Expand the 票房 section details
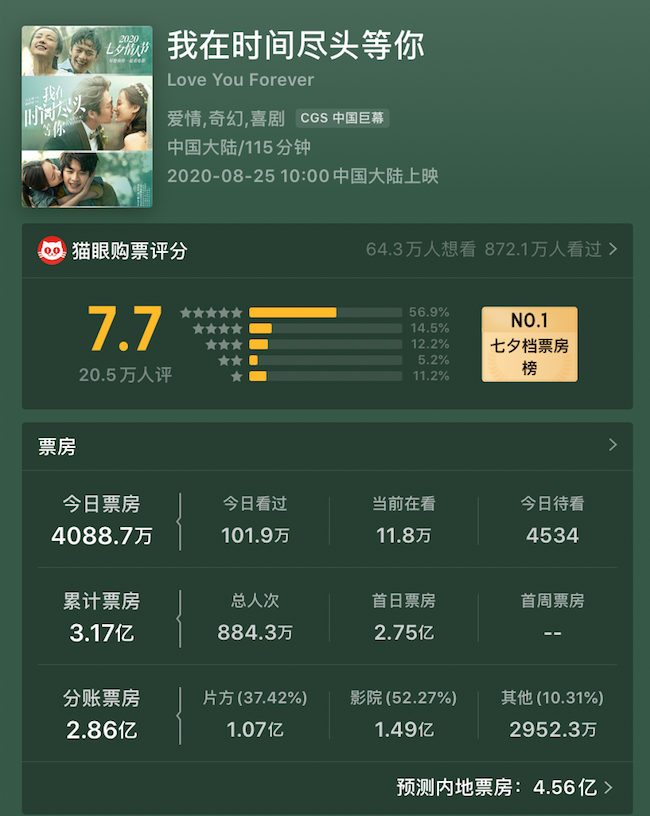This screenshot has height=816, width=650. [612, 446]
